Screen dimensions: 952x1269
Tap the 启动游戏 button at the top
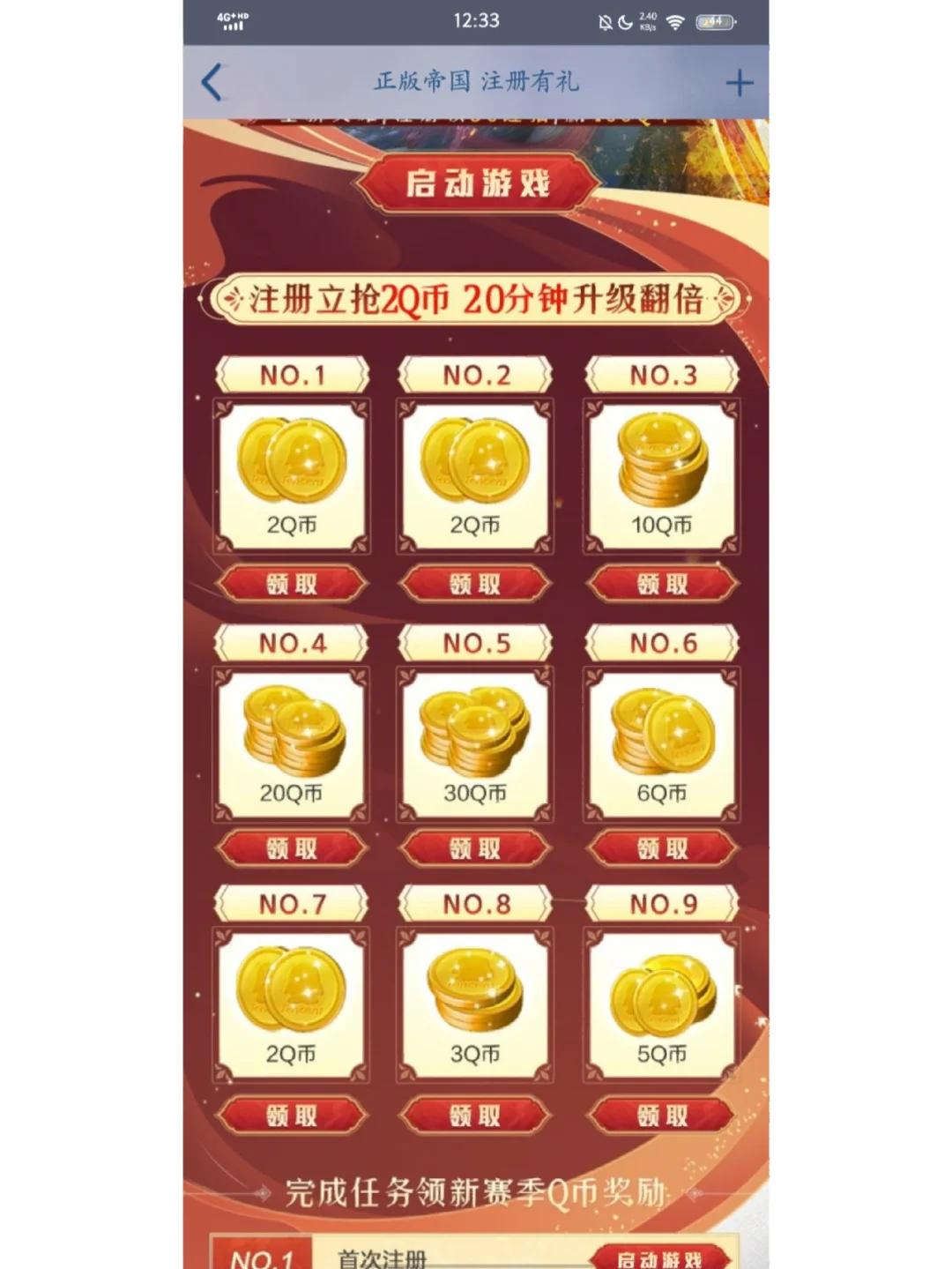(476, 185)
